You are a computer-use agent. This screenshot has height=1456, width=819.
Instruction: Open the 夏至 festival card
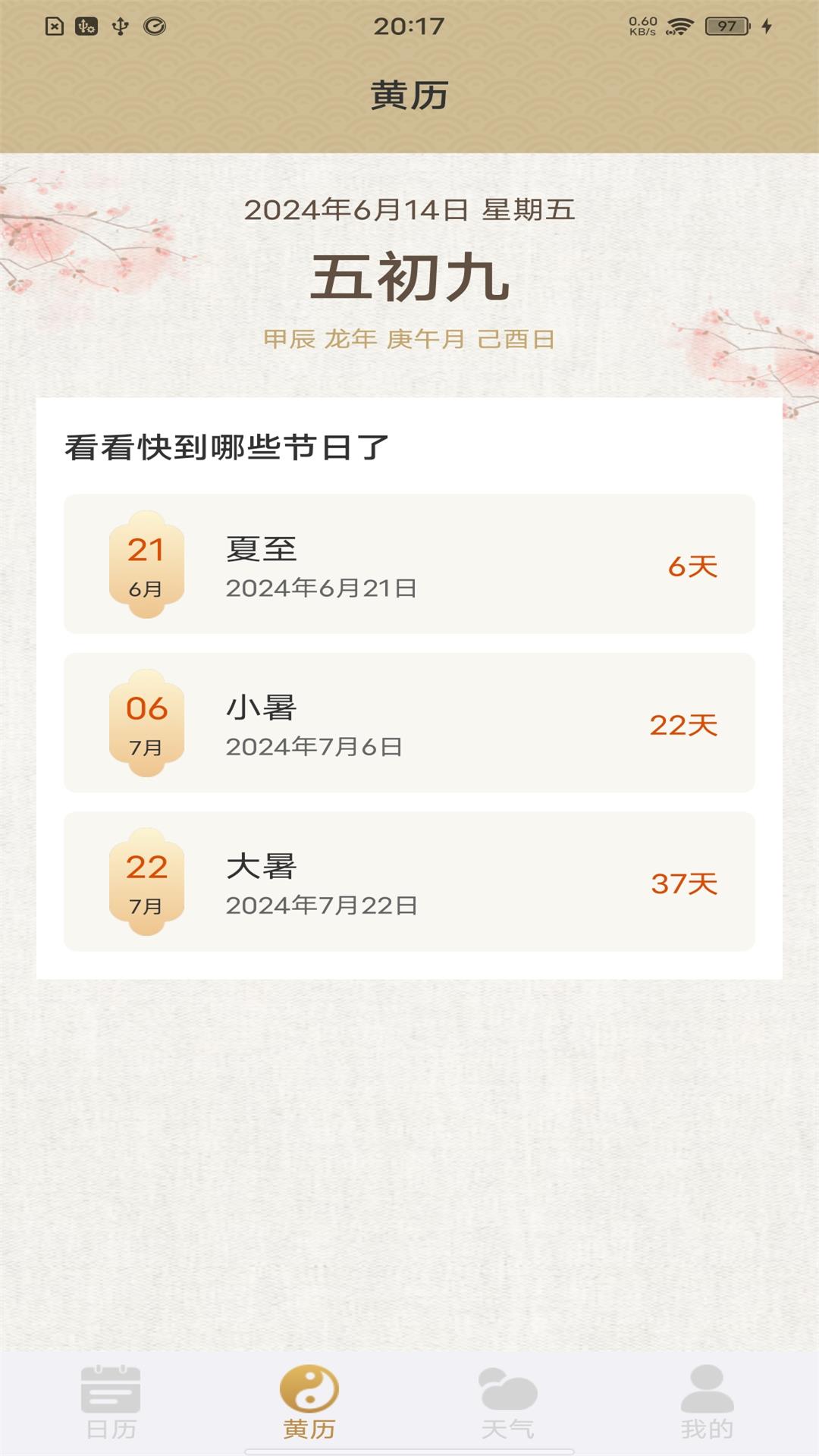coord(409,564)
